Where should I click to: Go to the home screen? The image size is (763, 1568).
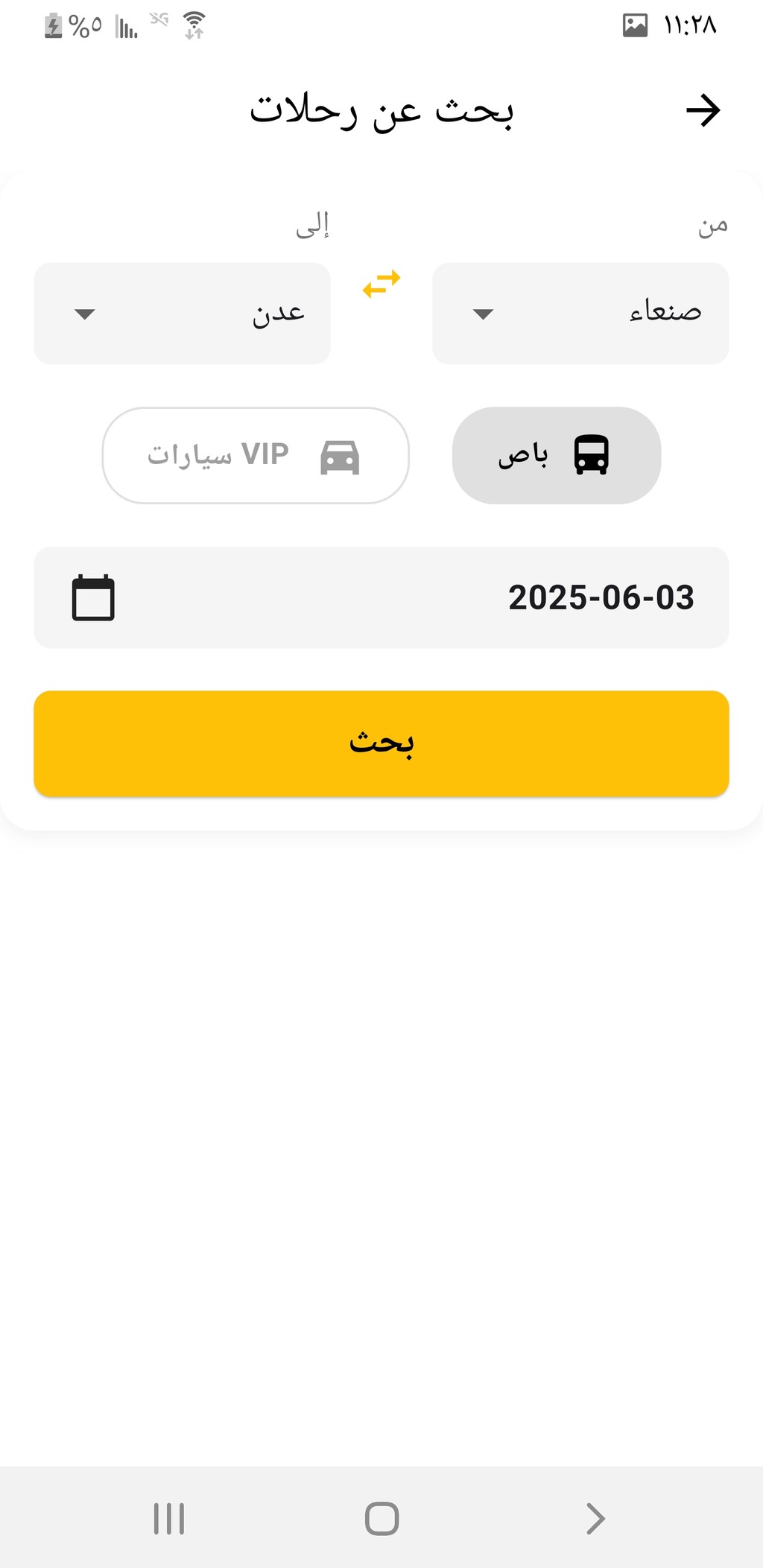[381, 1518]
